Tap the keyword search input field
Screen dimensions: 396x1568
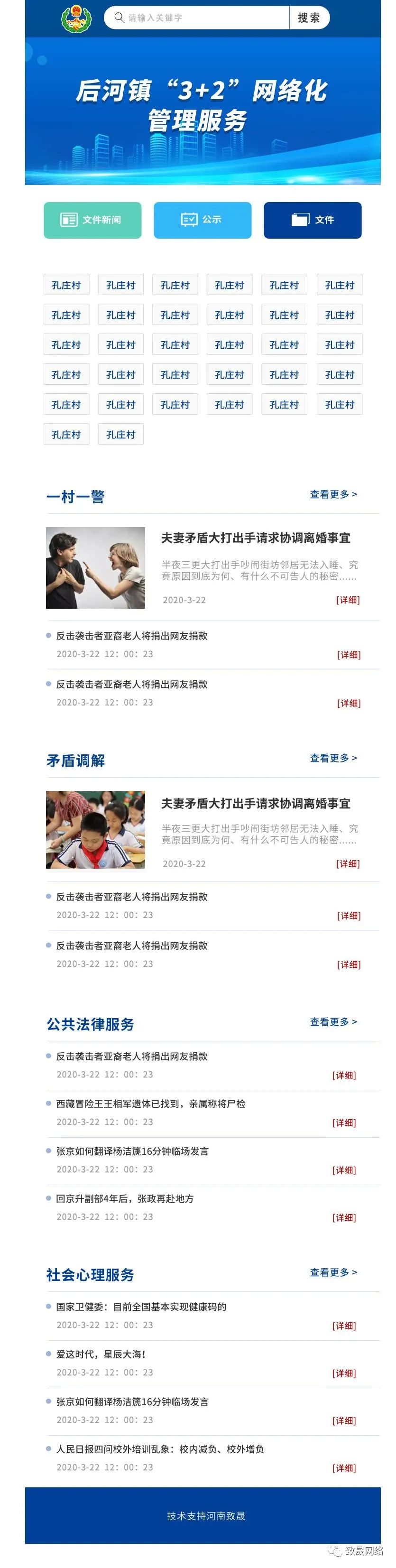pyautogui.click(x=201, y=18)
